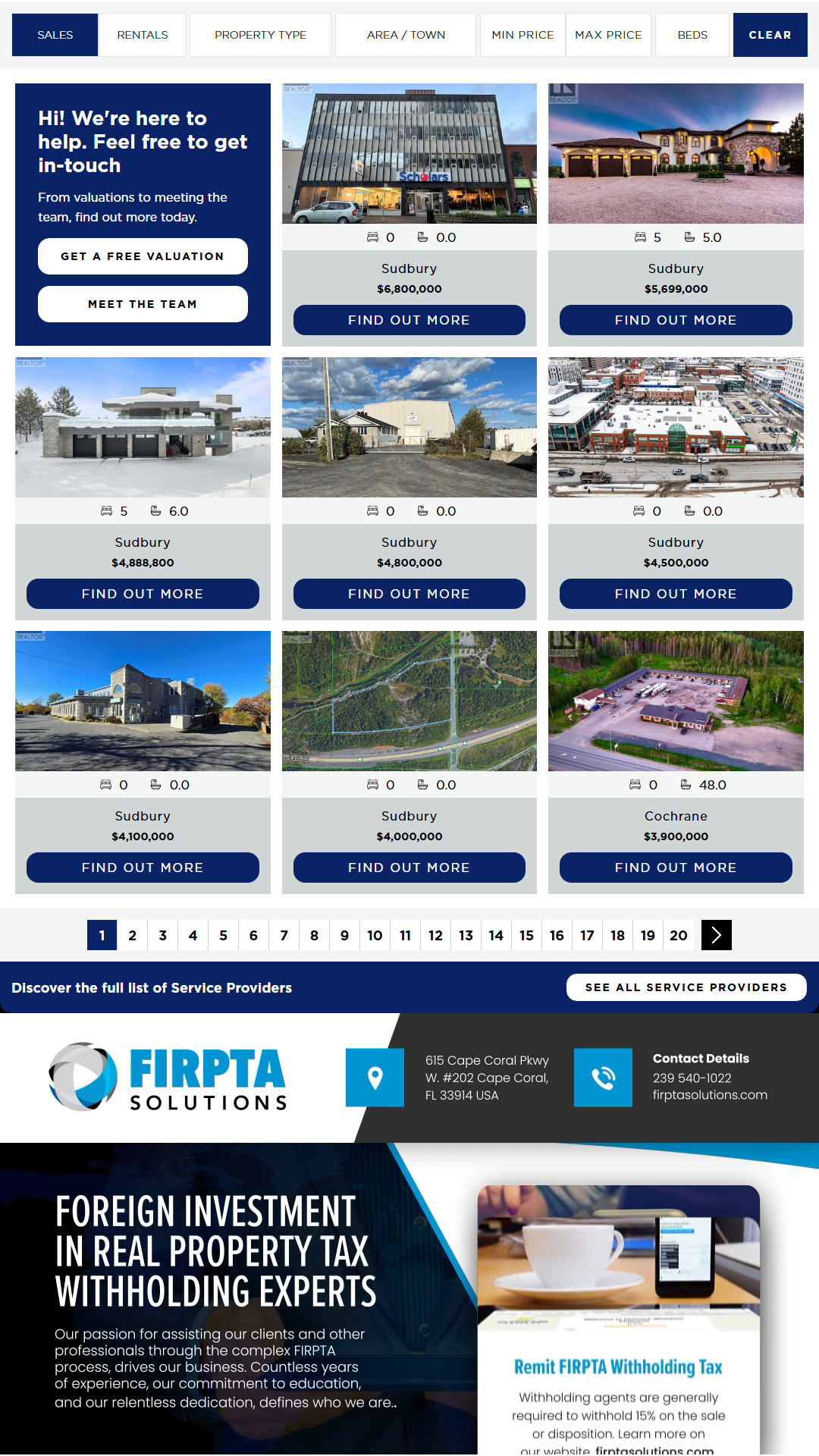This screenshot has width=819, height=1456.
Task: View photo of $4,888,800 Sudbury property
Action: [143, 427]
